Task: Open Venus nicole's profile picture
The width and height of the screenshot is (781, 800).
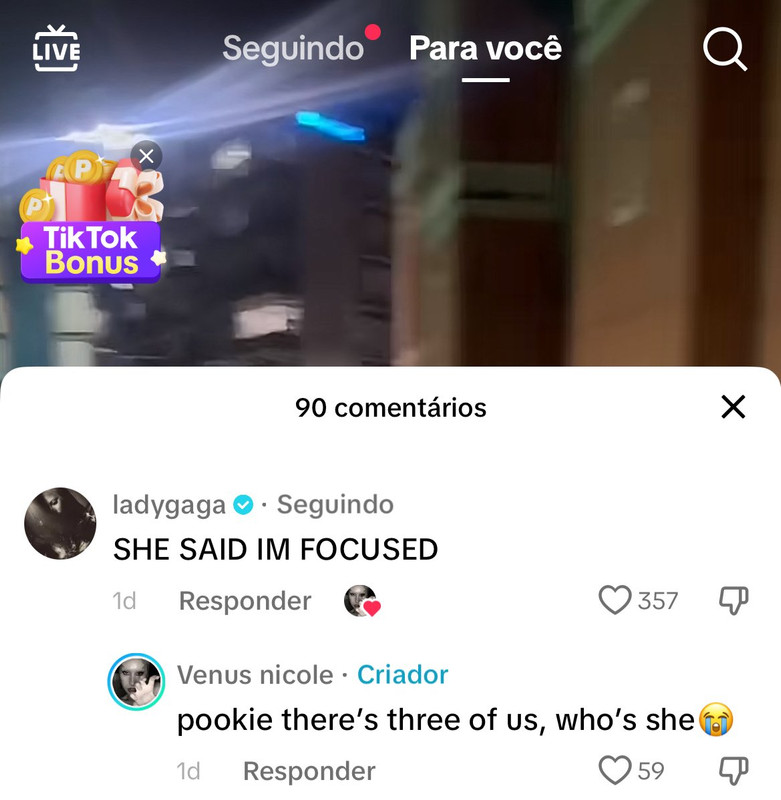Action: (136, 683)
